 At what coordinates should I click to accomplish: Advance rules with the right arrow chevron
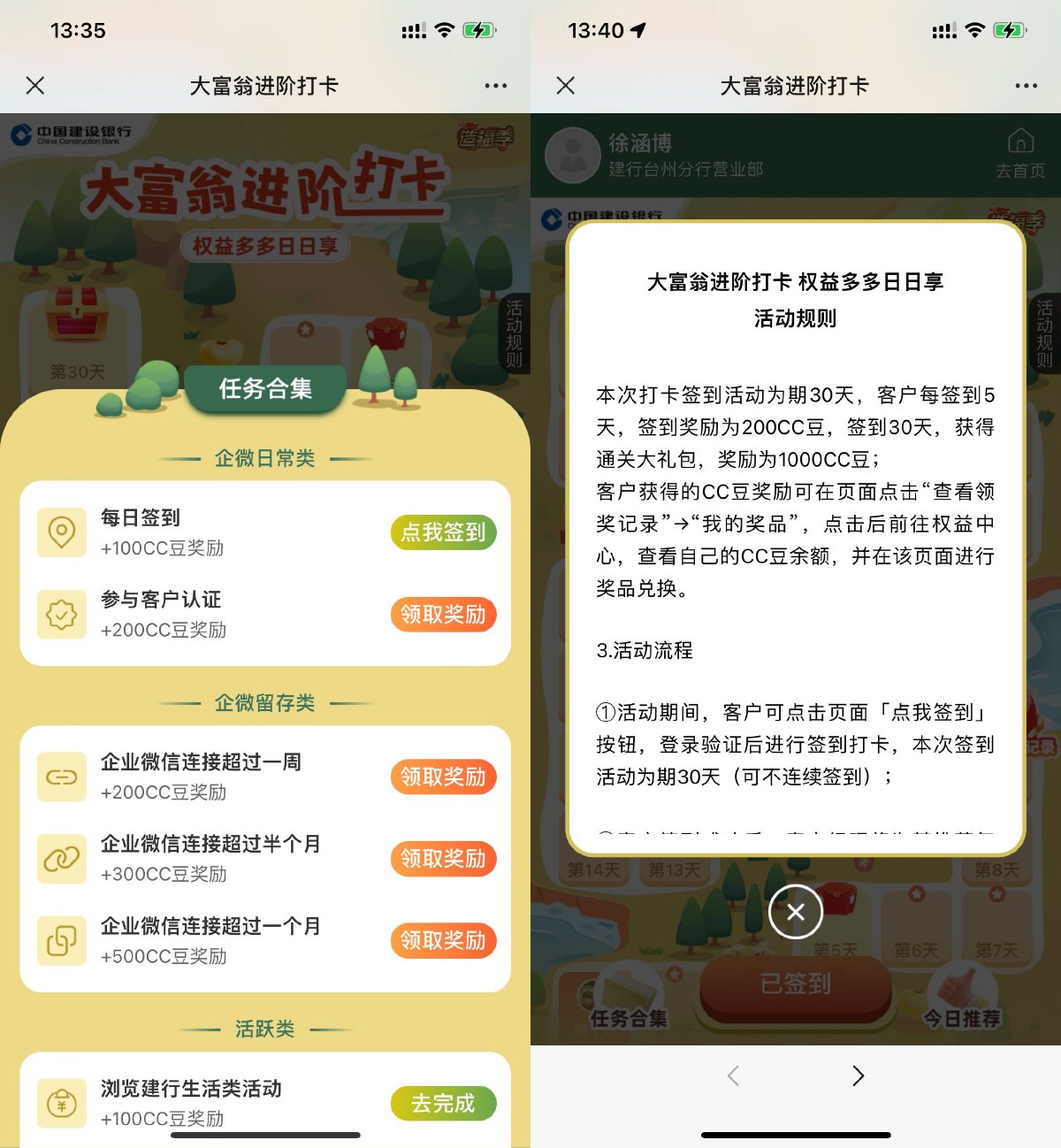click(858, 1075)
